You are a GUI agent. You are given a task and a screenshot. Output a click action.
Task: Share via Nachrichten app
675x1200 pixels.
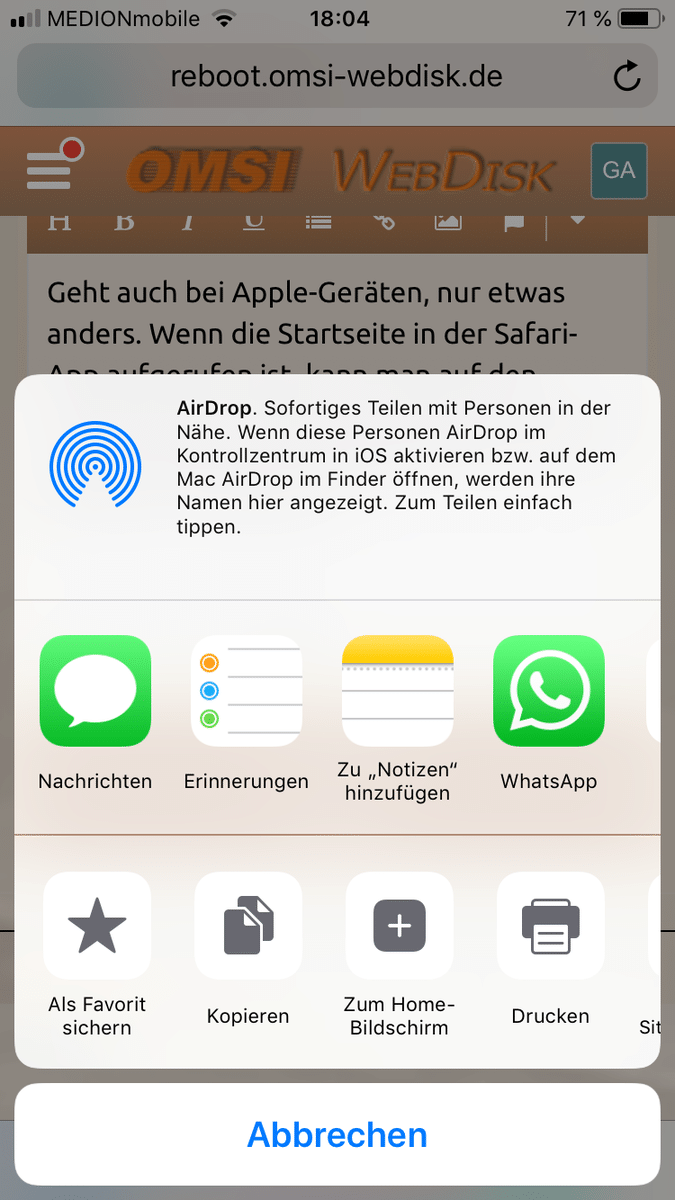tap(95, 691)
